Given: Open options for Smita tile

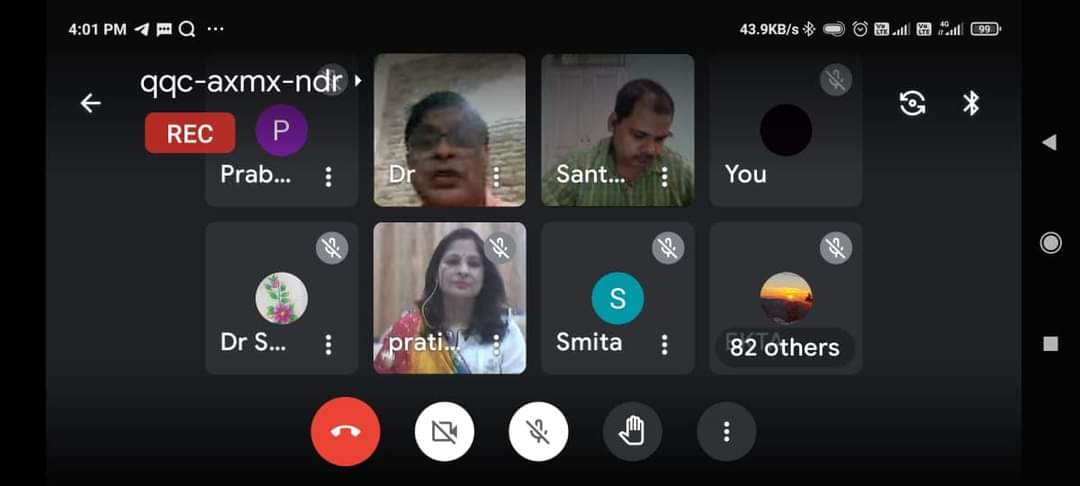Looking at the screenshot, I should click(x=664, y=345).
